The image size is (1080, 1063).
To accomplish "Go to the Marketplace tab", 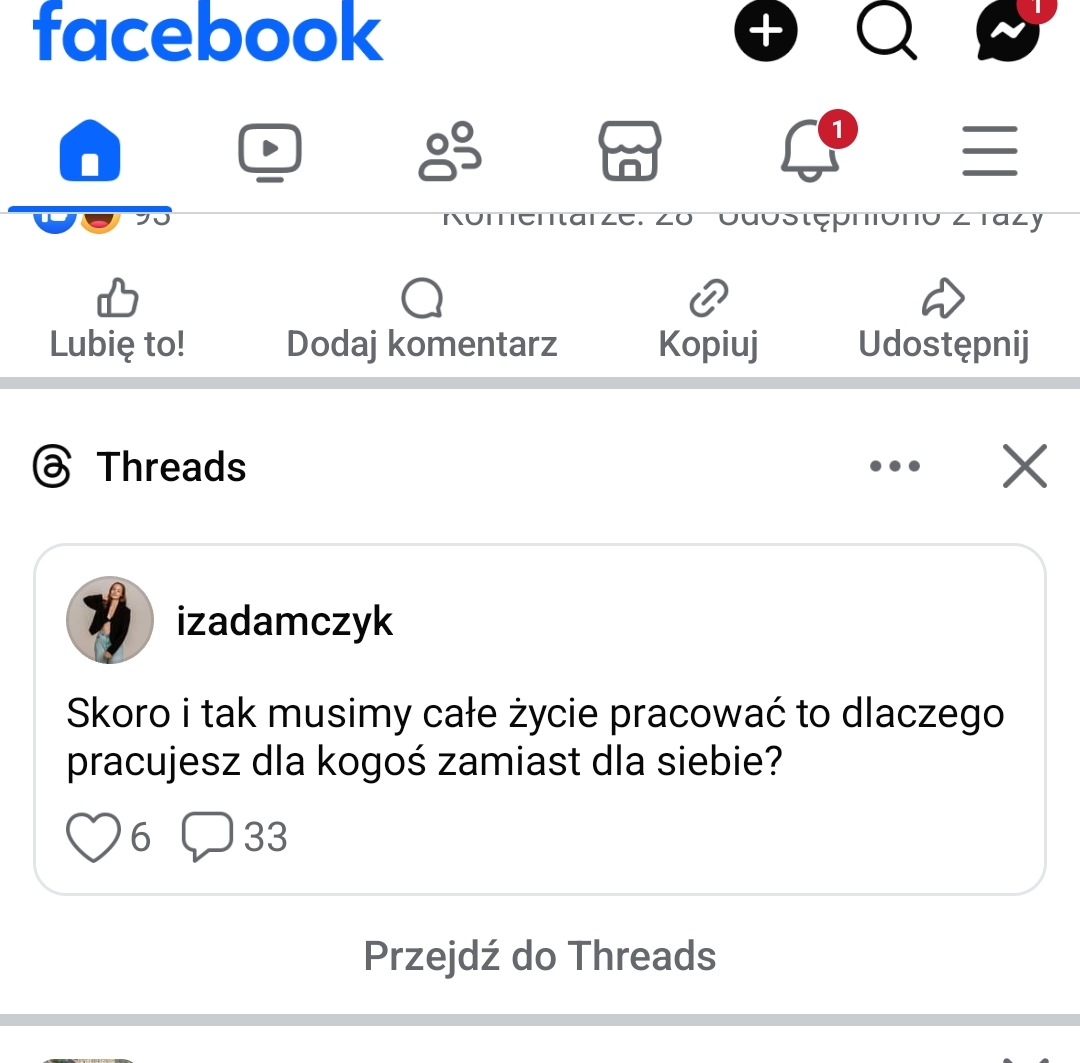I will click(630, 152).
